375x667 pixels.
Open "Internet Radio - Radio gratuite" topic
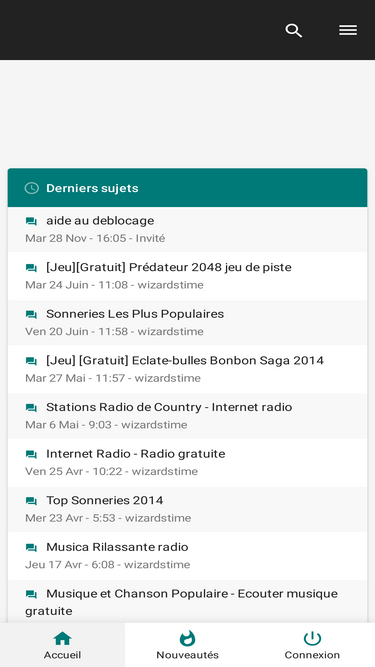point(136,454)
